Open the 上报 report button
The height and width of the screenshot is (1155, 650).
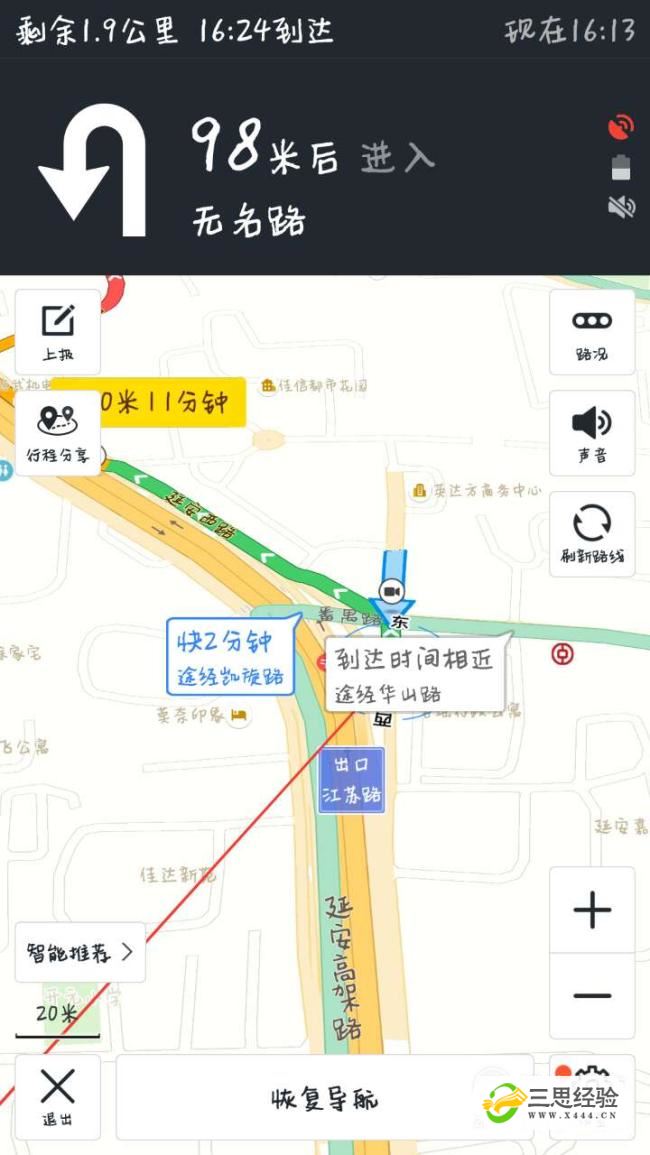57,333
